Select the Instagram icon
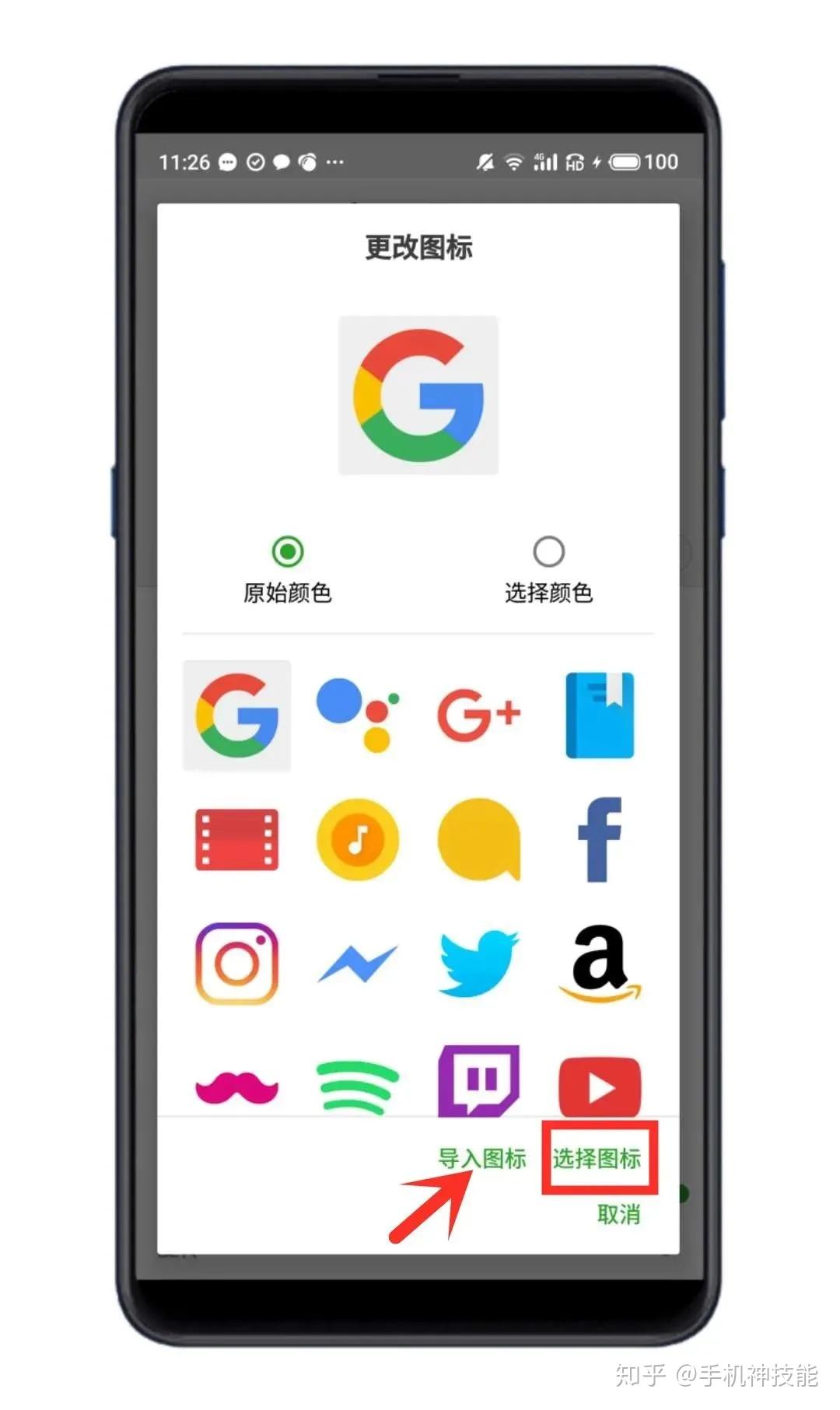This screenshot has width=840, height=1410. tap(236, 964)
